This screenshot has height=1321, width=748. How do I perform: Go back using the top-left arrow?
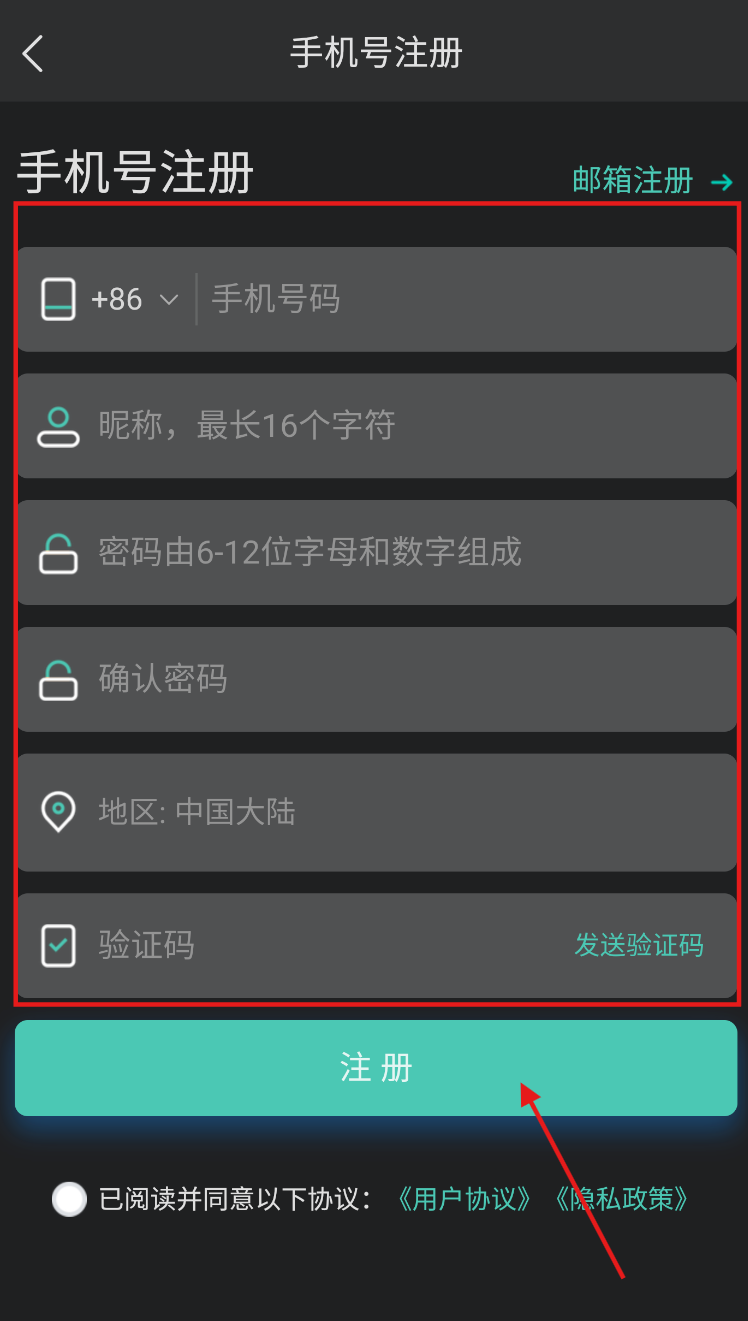pyautogui.click(x=33, y=53)
